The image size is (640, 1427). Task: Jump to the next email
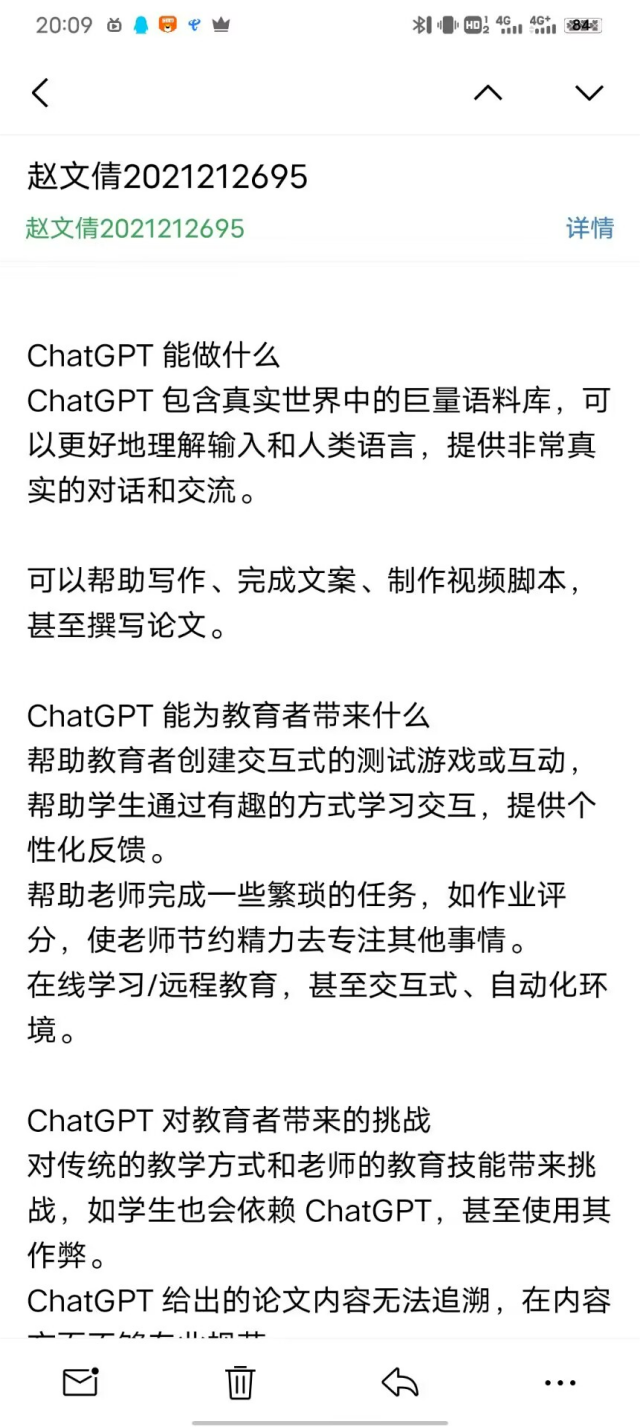(589, 93)
